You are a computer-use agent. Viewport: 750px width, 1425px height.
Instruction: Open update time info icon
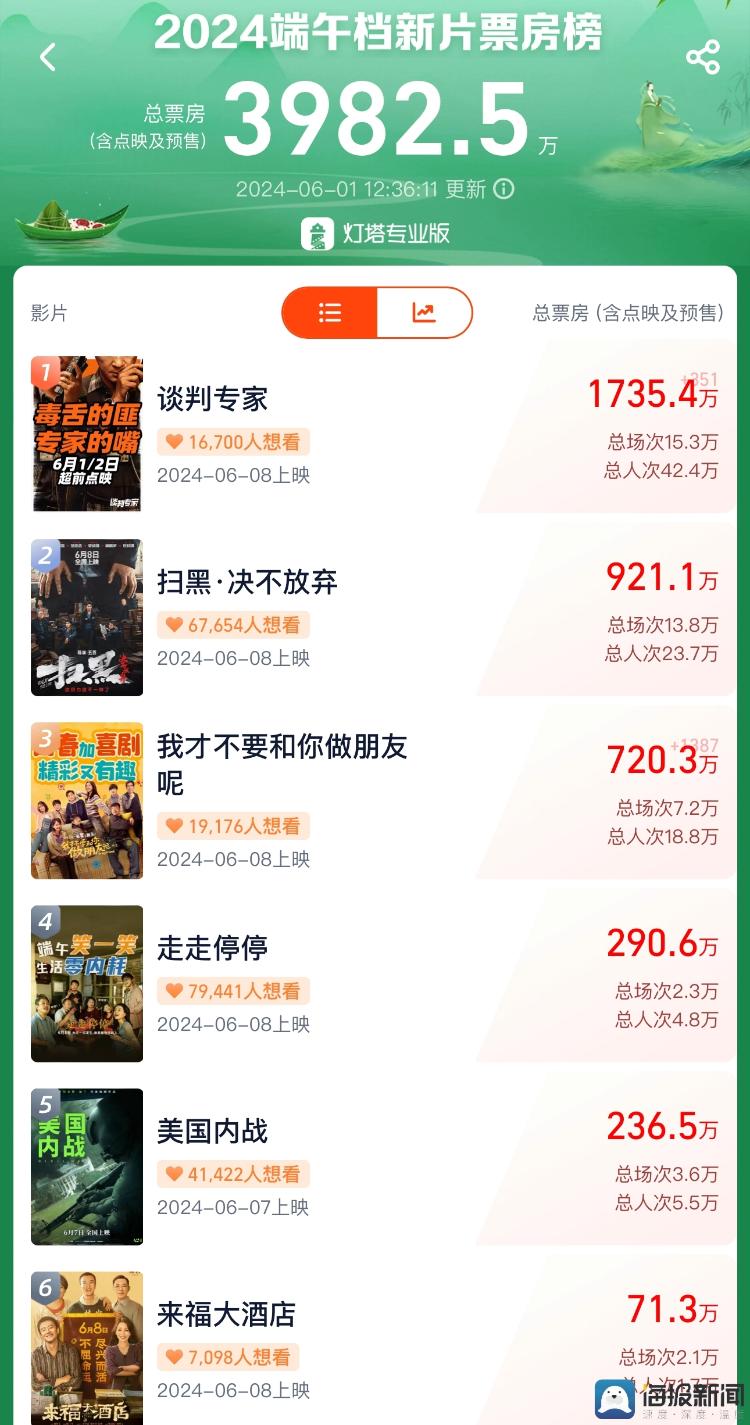[x=504, y=189]
